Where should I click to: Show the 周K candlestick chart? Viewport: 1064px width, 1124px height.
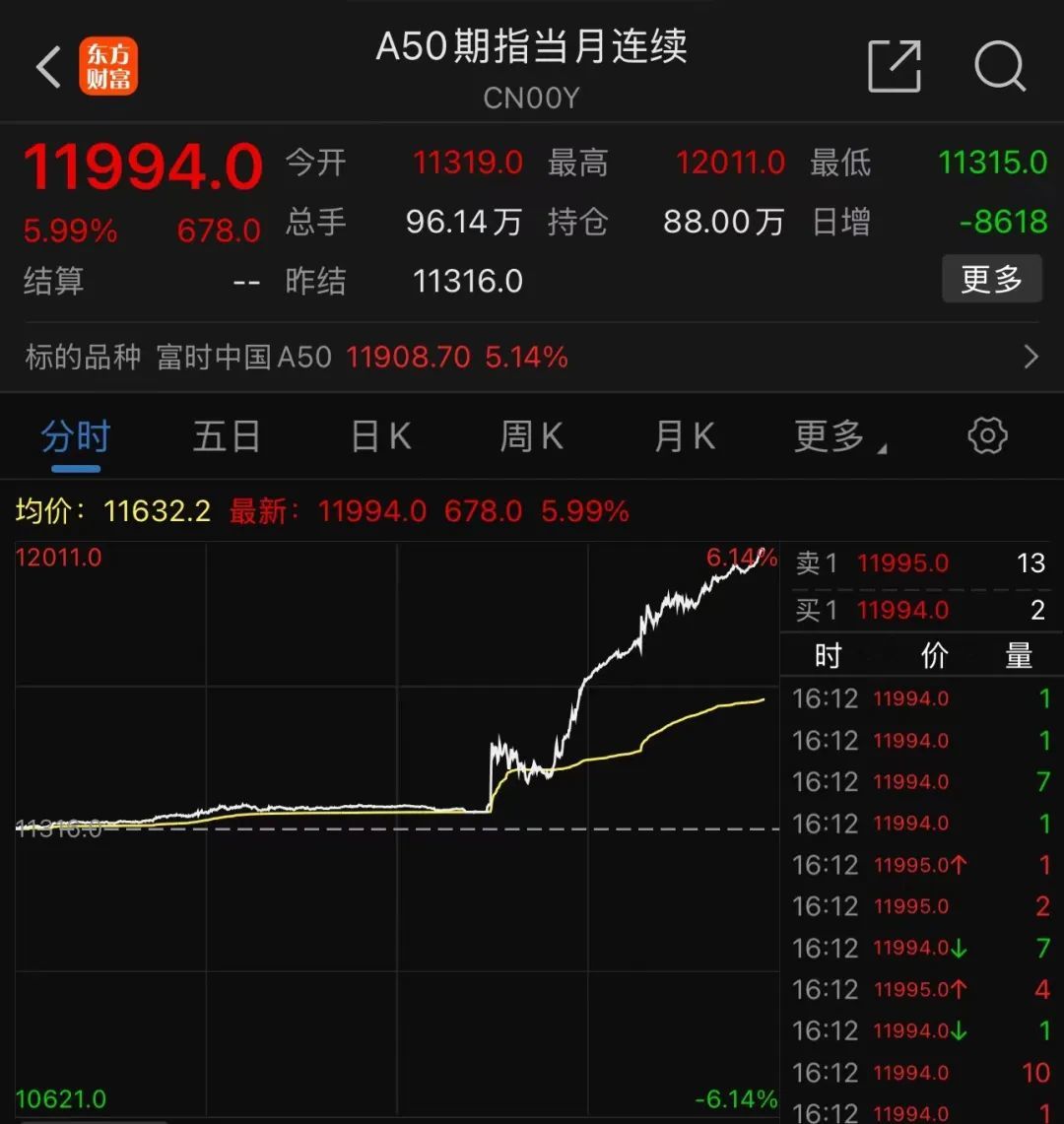(532, 436)
